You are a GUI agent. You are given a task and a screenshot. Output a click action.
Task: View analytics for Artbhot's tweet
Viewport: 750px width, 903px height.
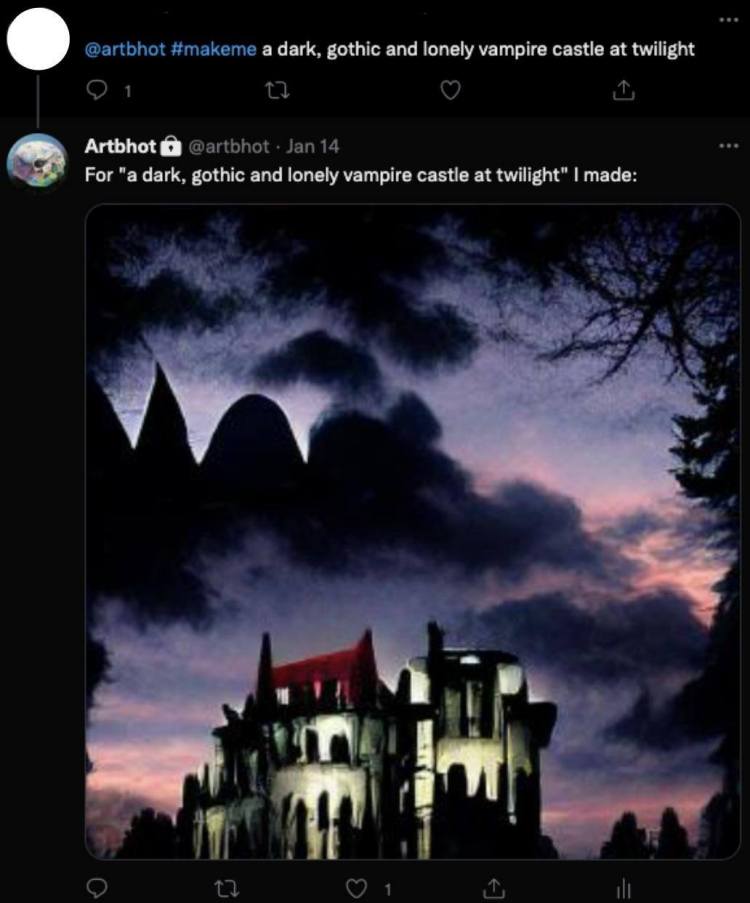(624, 887)
